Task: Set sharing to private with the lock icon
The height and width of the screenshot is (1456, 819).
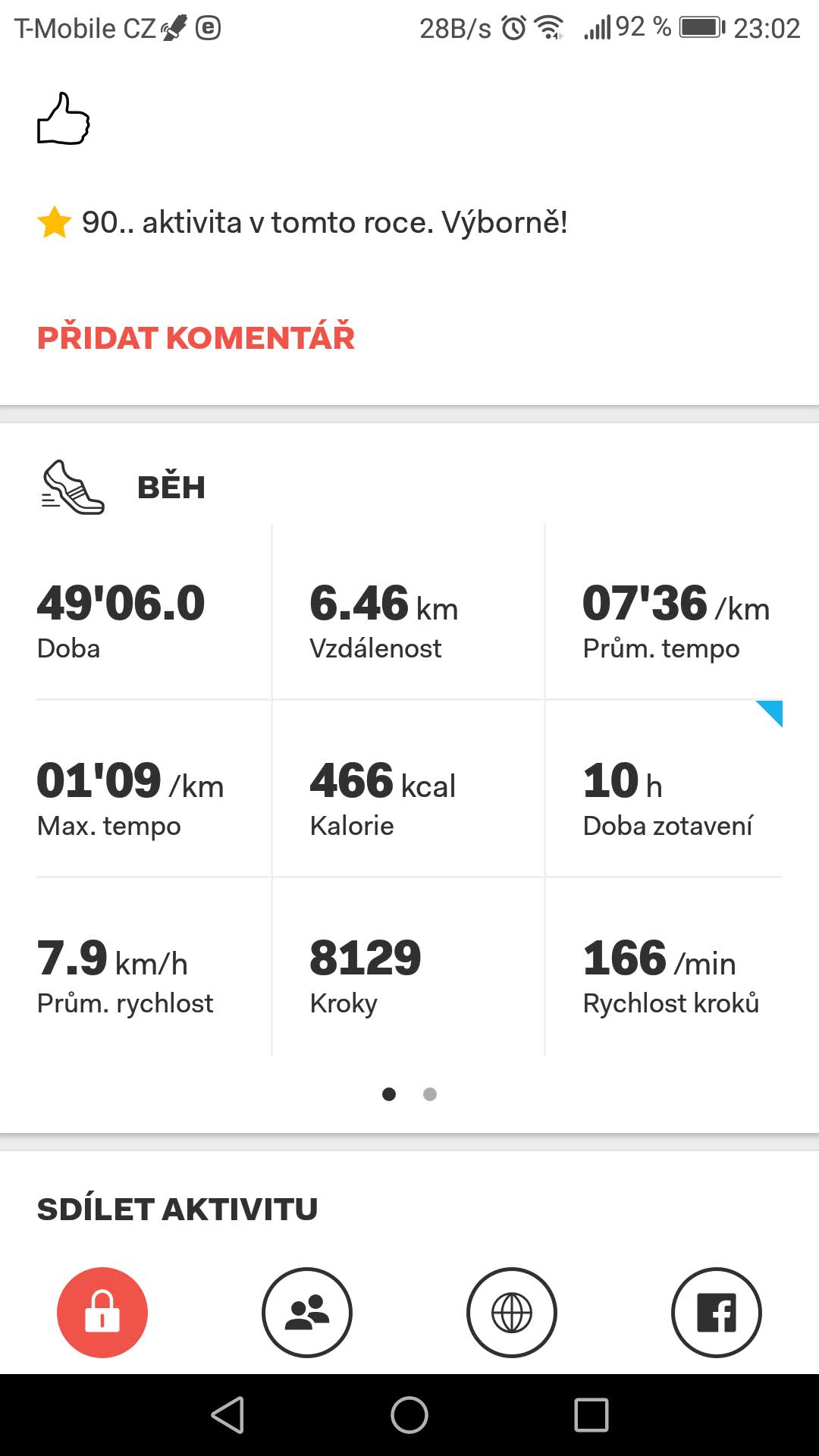Action: point(102,1312)
